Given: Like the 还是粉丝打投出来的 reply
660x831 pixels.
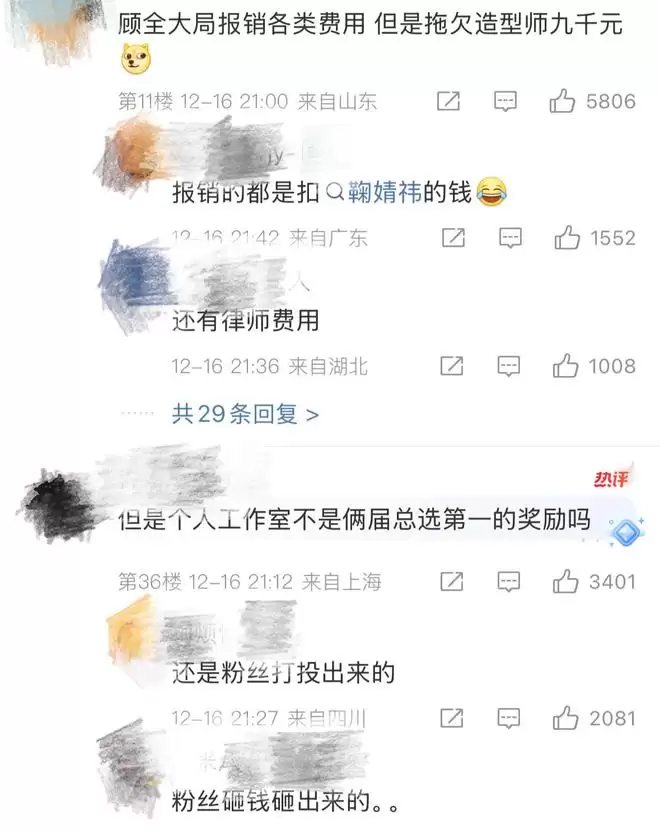Looking at the screenshot, I should point(567,718).
